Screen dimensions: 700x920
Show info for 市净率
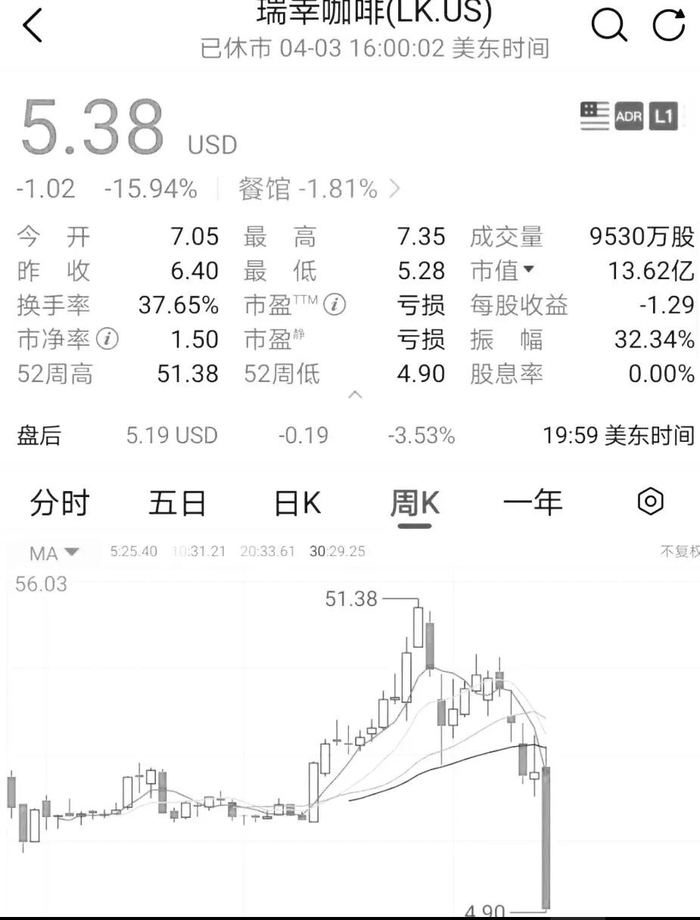point(109,339)
